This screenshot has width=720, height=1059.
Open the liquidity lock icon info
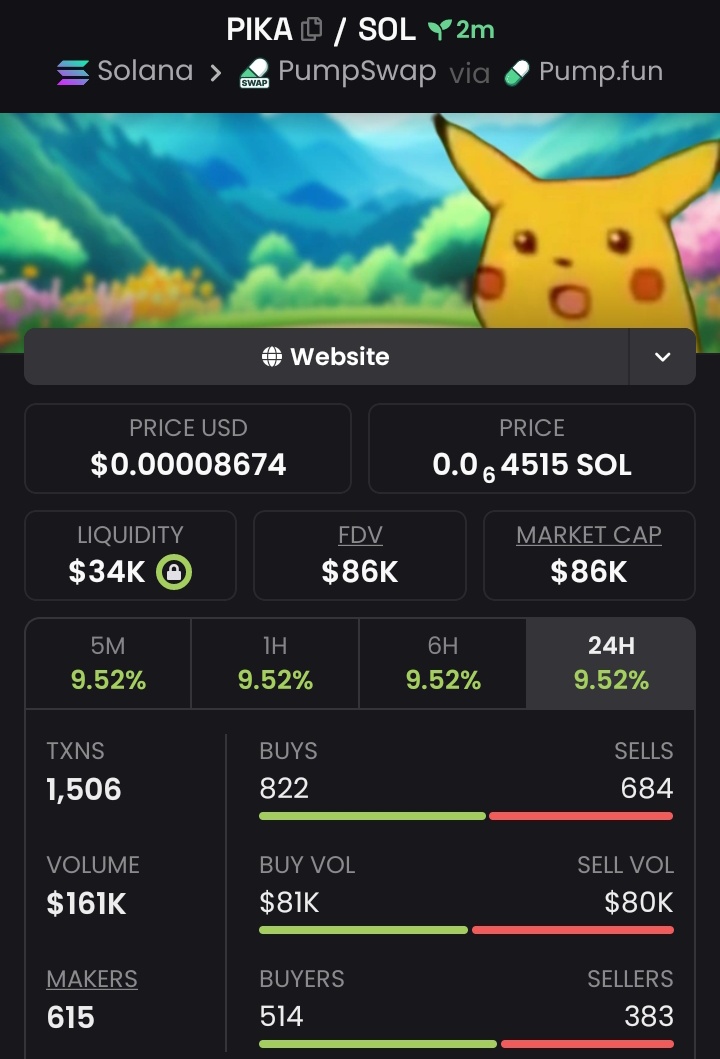click(x=174, y=572)
